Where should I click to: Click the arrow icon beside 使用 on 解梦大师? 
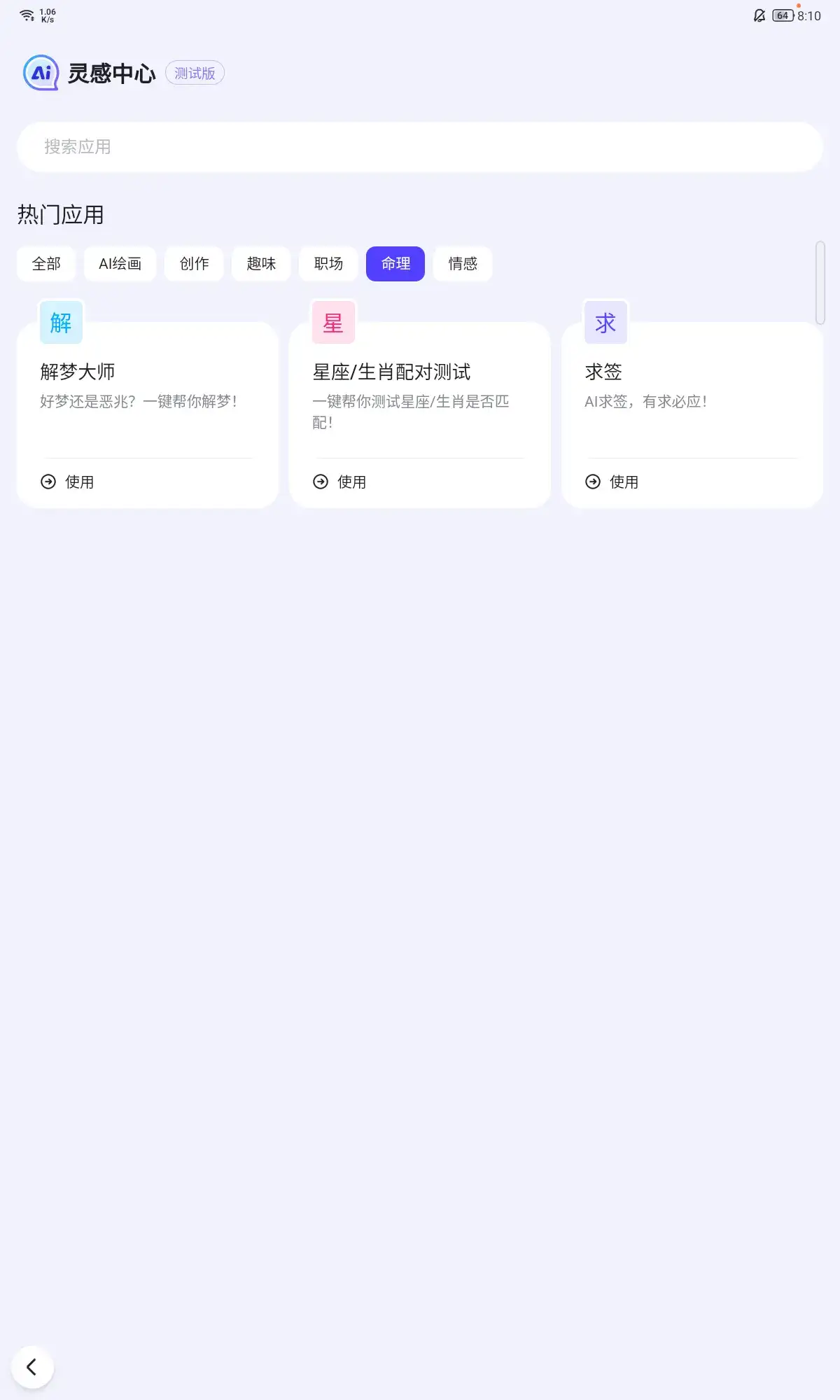47,482
